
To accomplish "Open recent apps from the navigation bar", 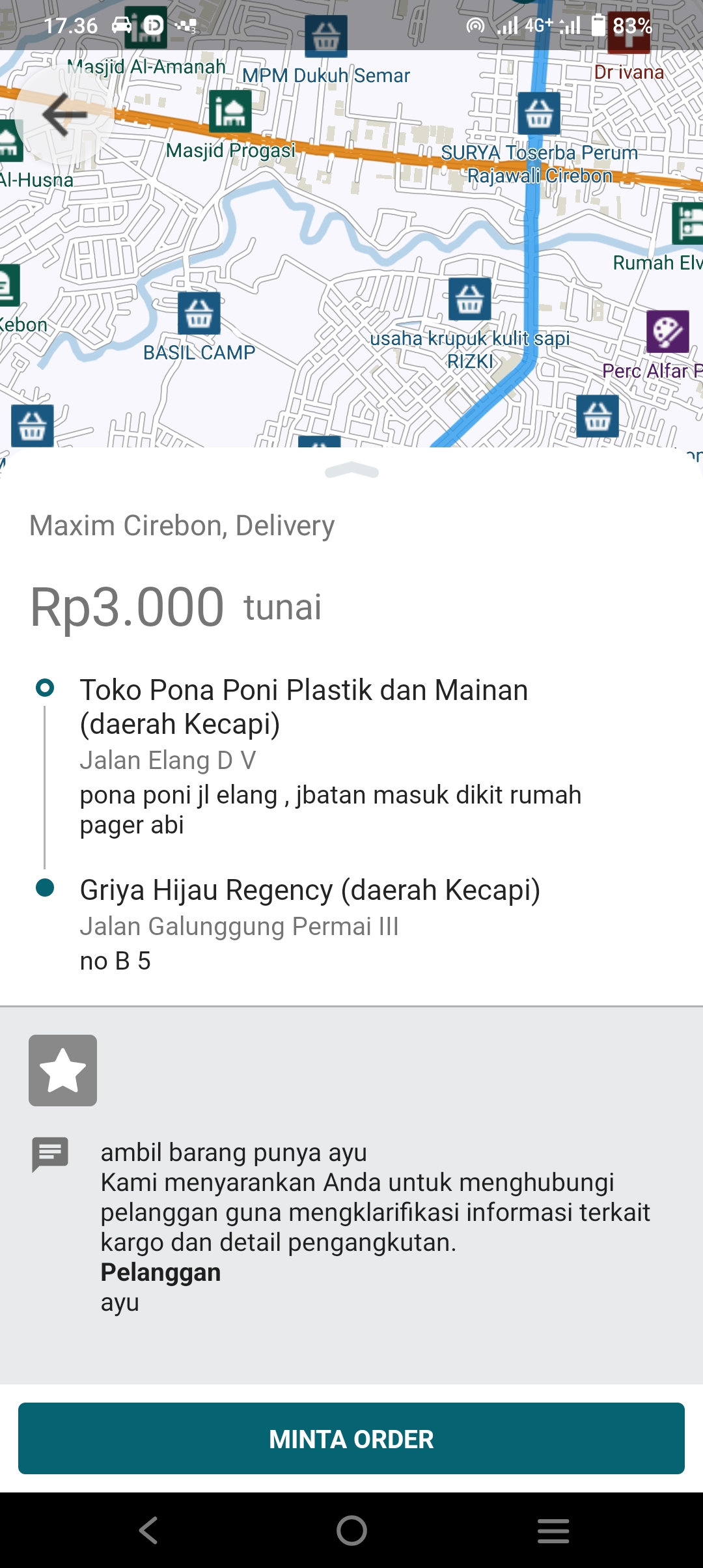I will pyautogui.click(x=553, y=1530).
